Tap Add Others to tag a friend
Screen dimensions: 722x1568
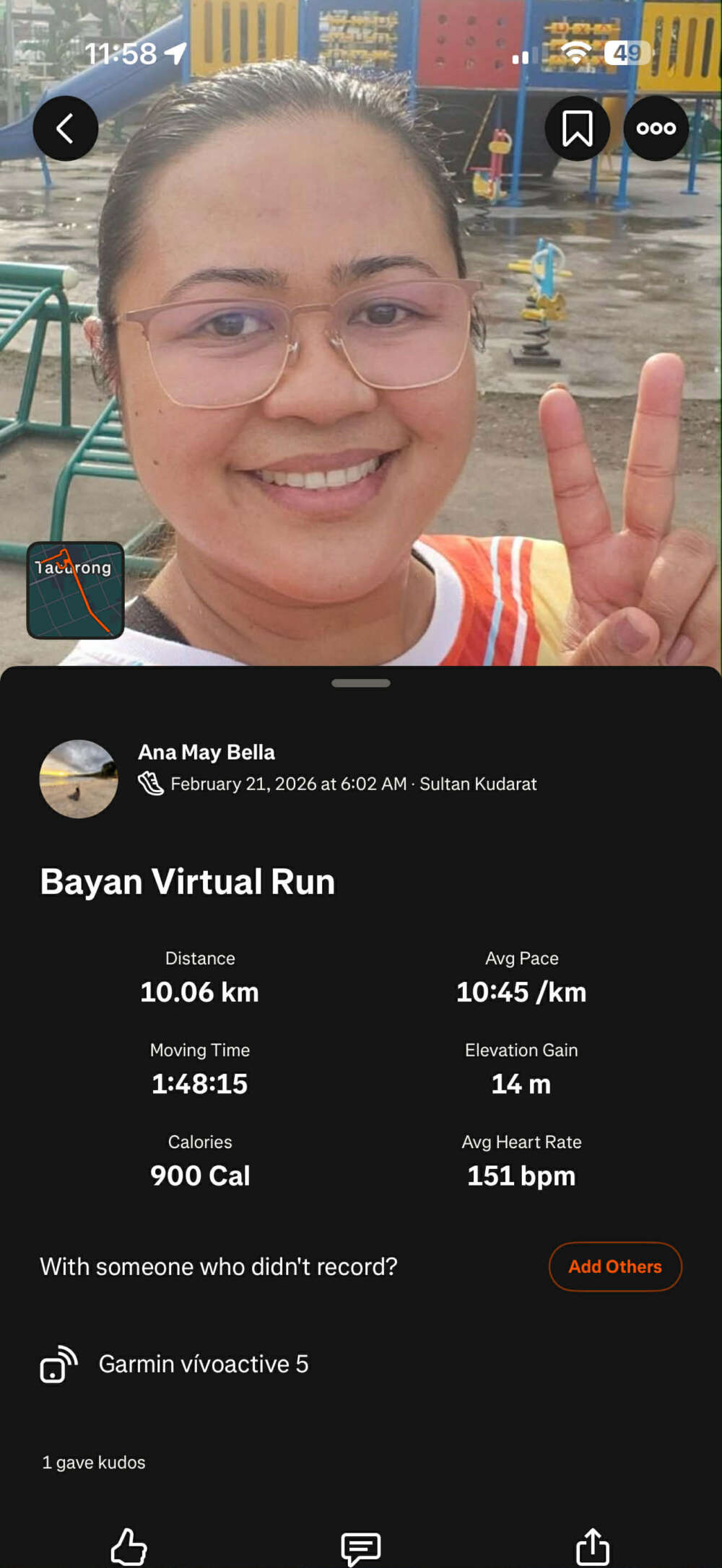614,1267
